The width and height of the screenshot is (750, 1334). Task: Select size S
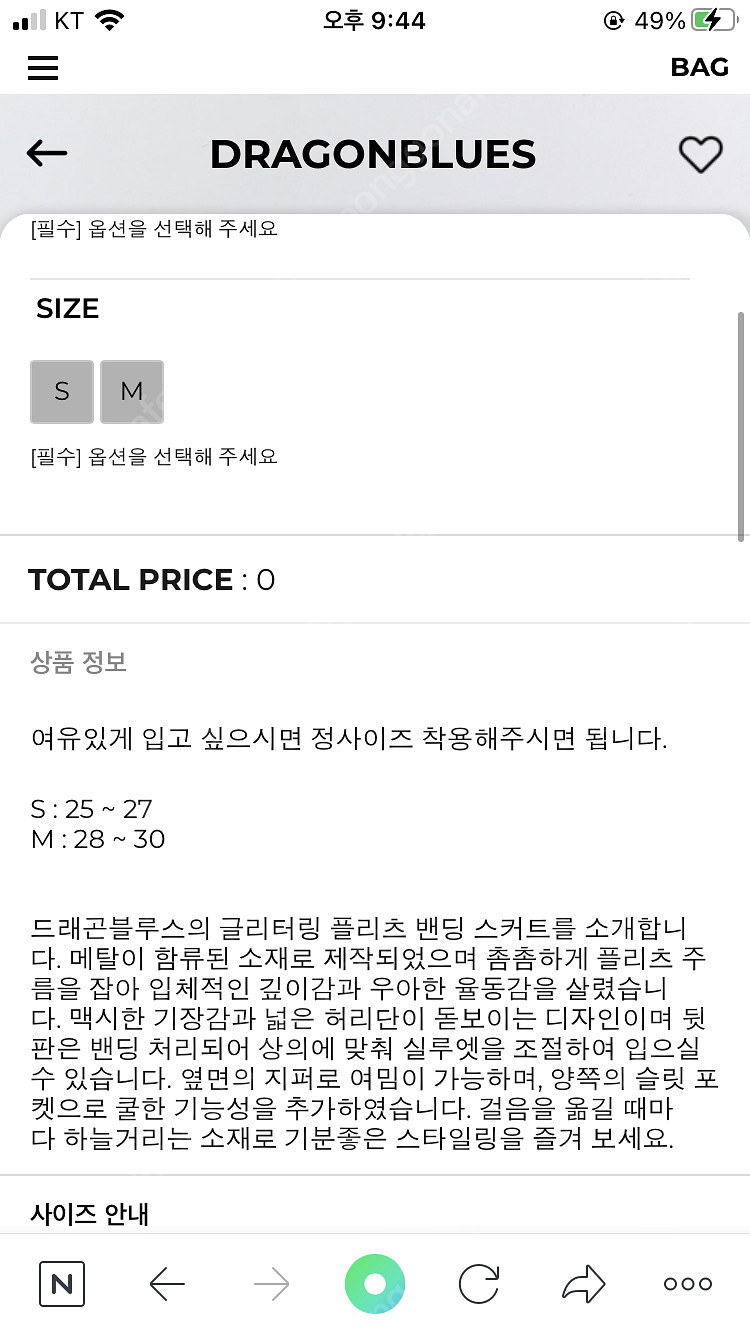(x=62, y=391)
